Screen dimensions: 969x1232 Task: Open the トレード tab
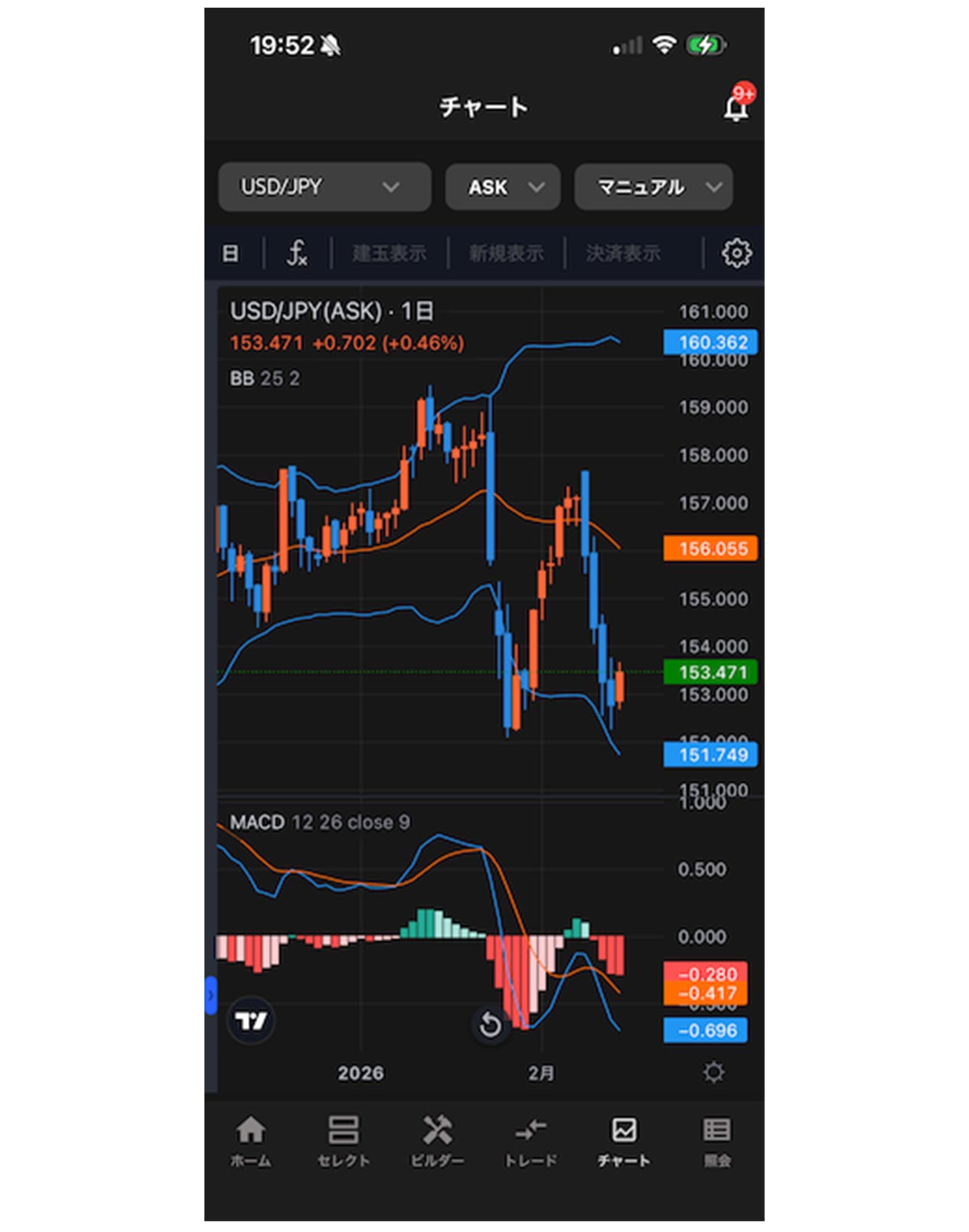tap(530, 1140)
